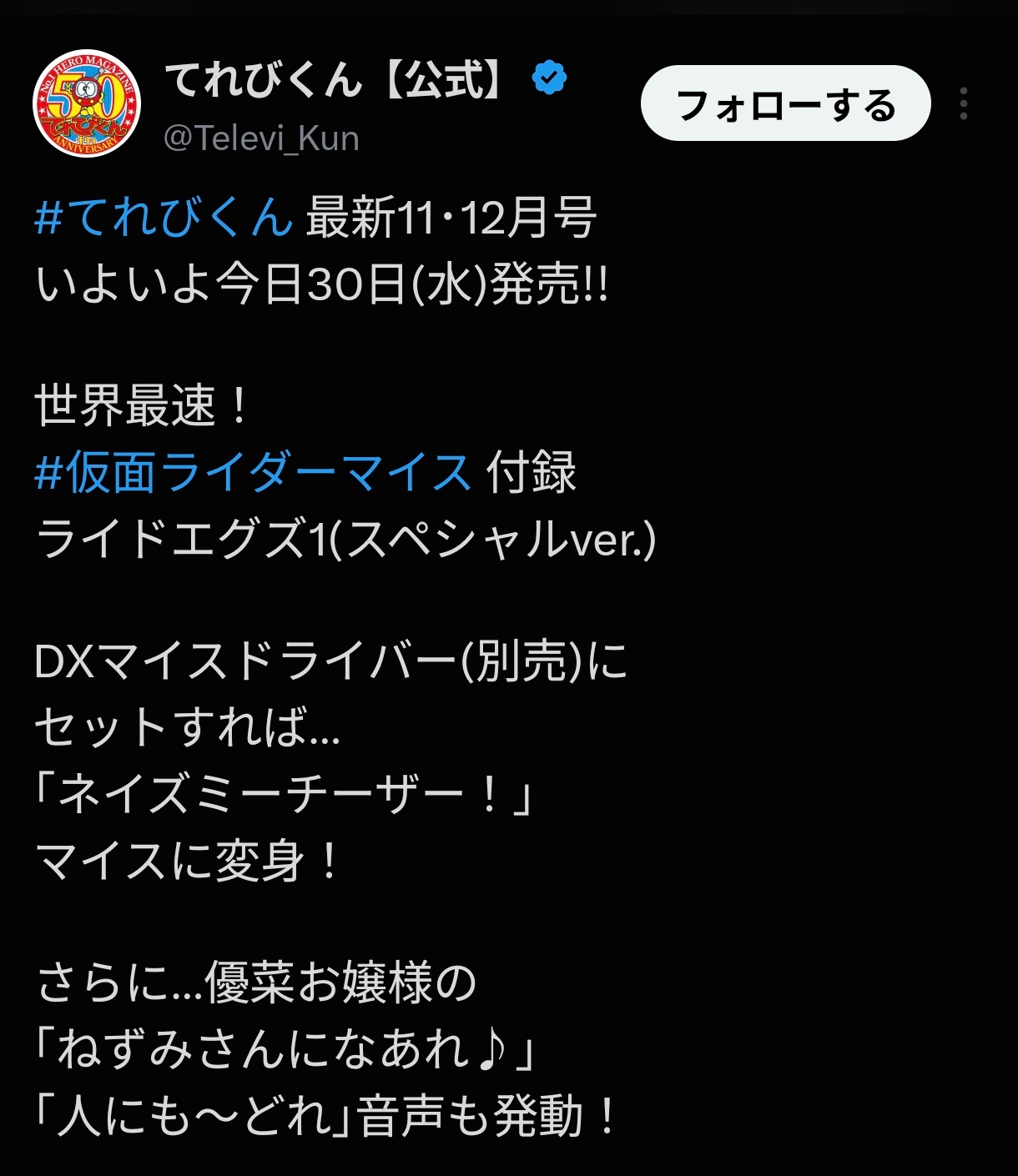The height and width of the screenshot is (1176, 1018).
Task: Open the てれびくん【公式】 account name
Action: point(335,79)
